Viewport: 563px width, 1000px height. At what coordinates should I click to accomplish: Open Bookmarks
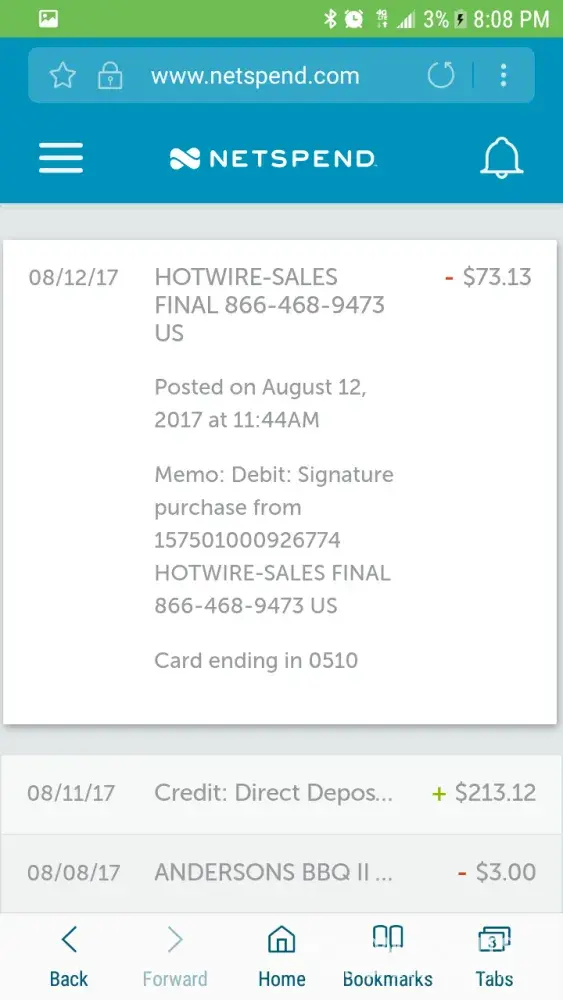pos(388,957)
